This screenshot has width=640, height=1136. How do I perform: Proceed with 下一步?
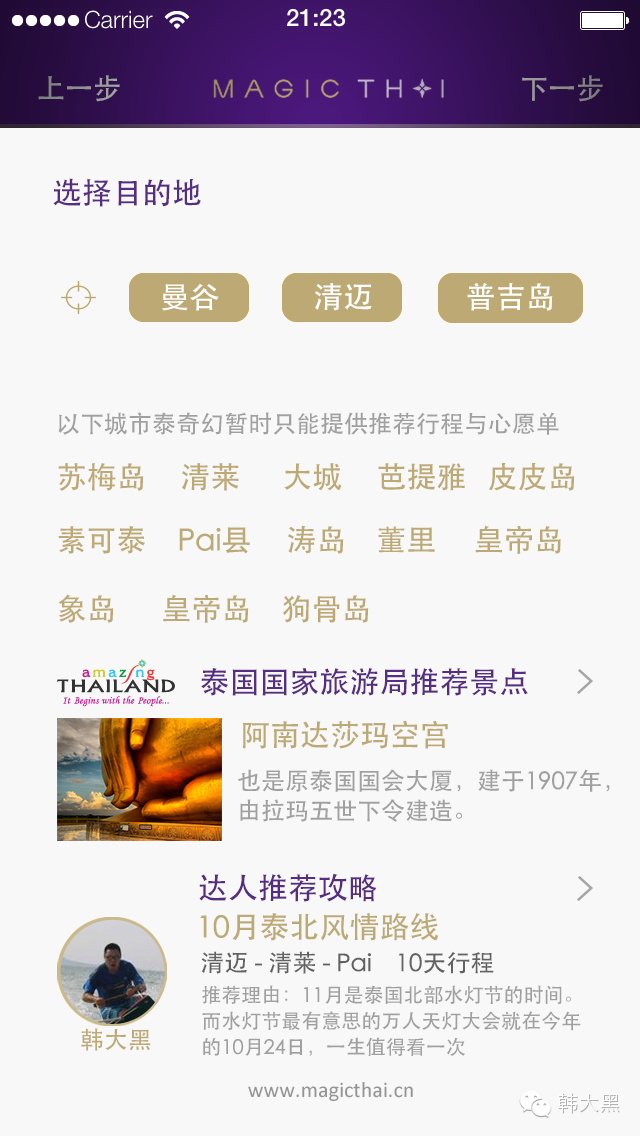[562, 89]
